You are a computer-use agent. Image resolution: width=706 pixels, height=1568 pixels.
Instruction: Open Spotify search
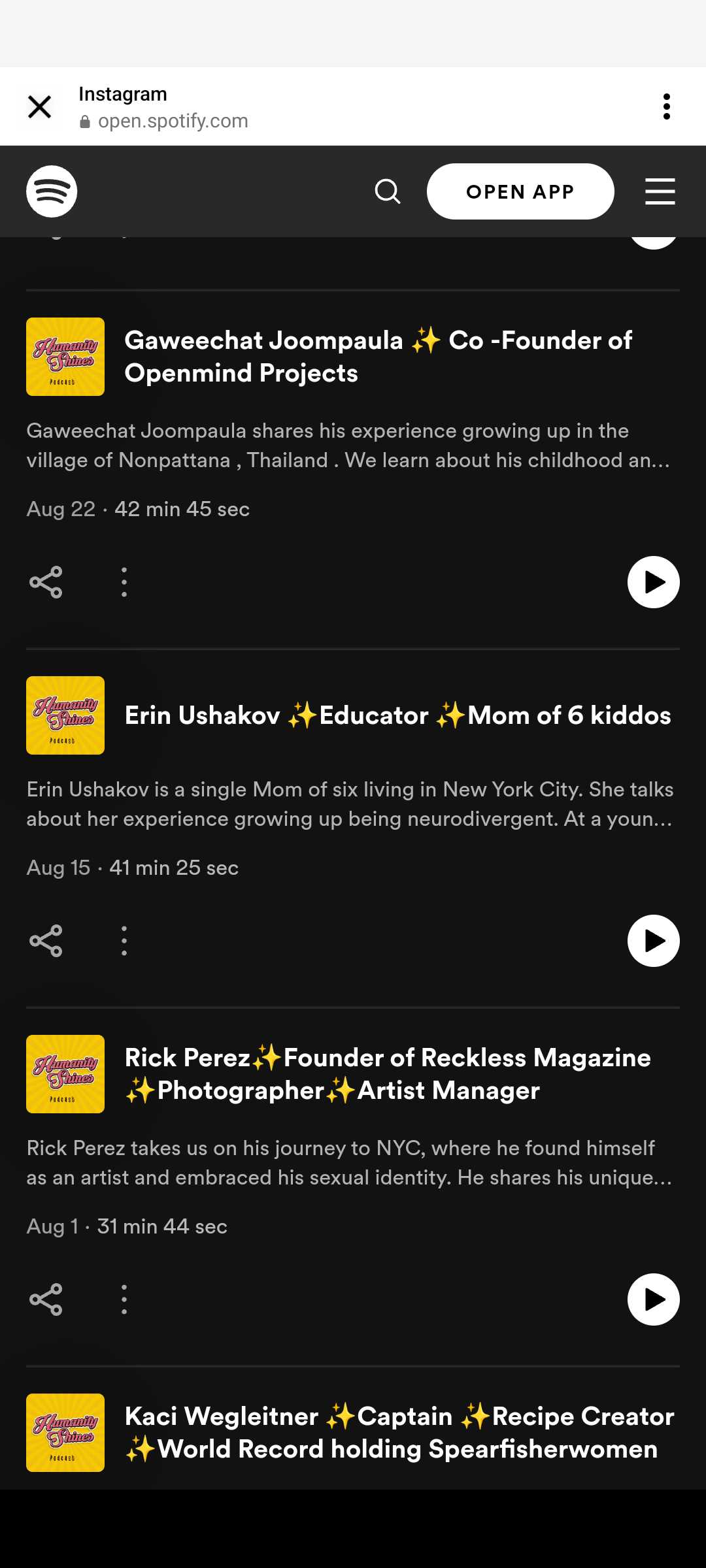387,191
